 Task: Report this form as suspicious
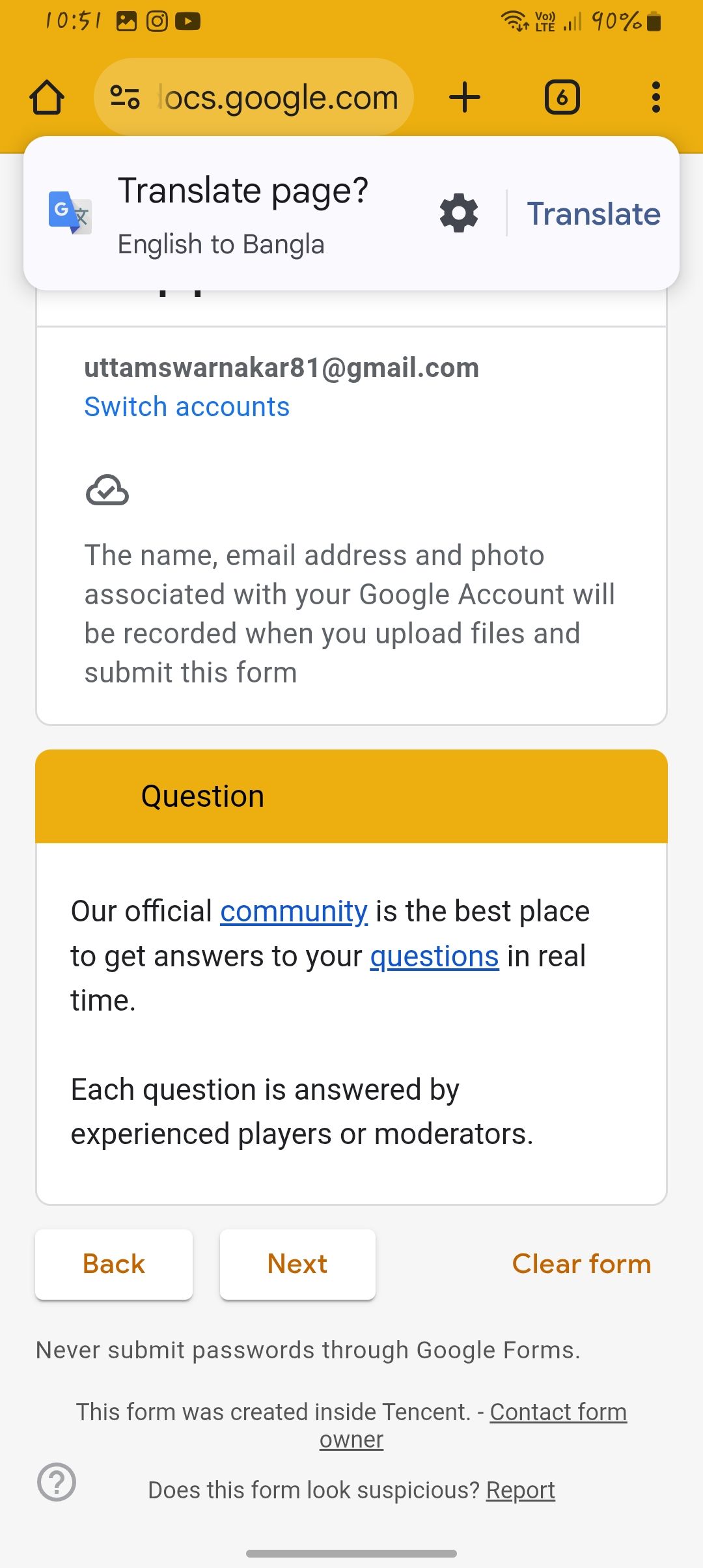coord(520,1490)
